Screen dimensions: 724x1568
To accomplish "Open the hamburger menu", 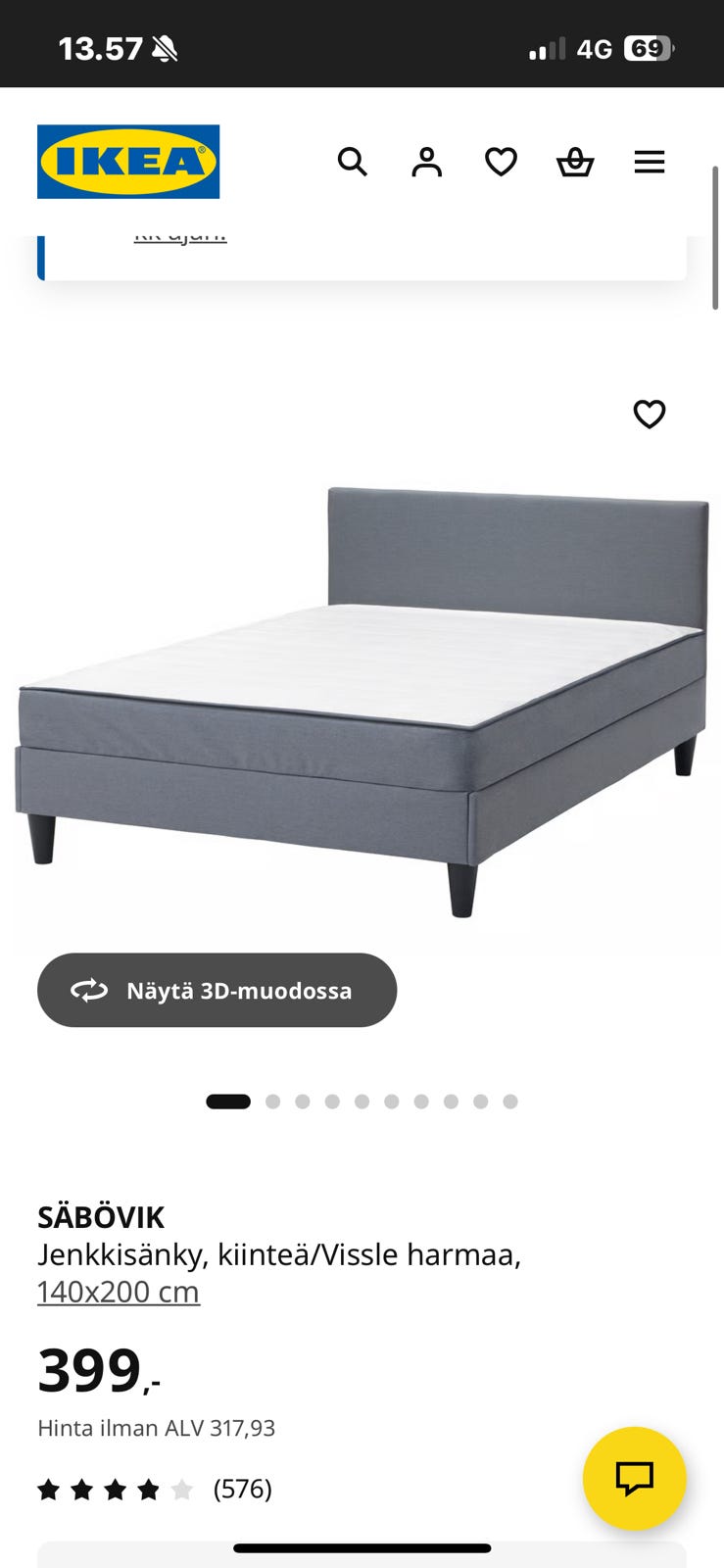I will pos(650,162).
